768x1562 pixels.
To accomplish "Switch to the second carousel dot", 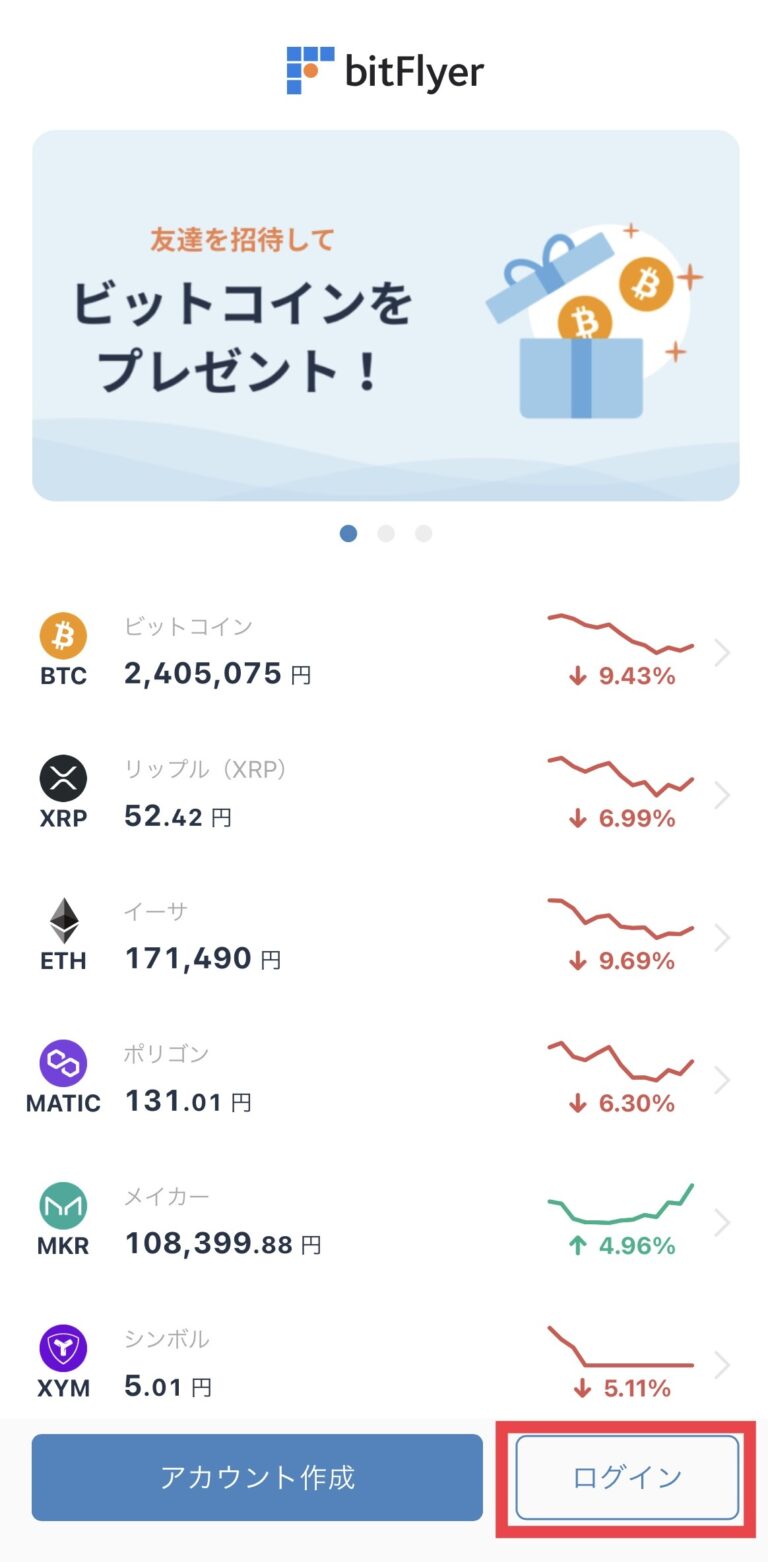I will (385, 533).
